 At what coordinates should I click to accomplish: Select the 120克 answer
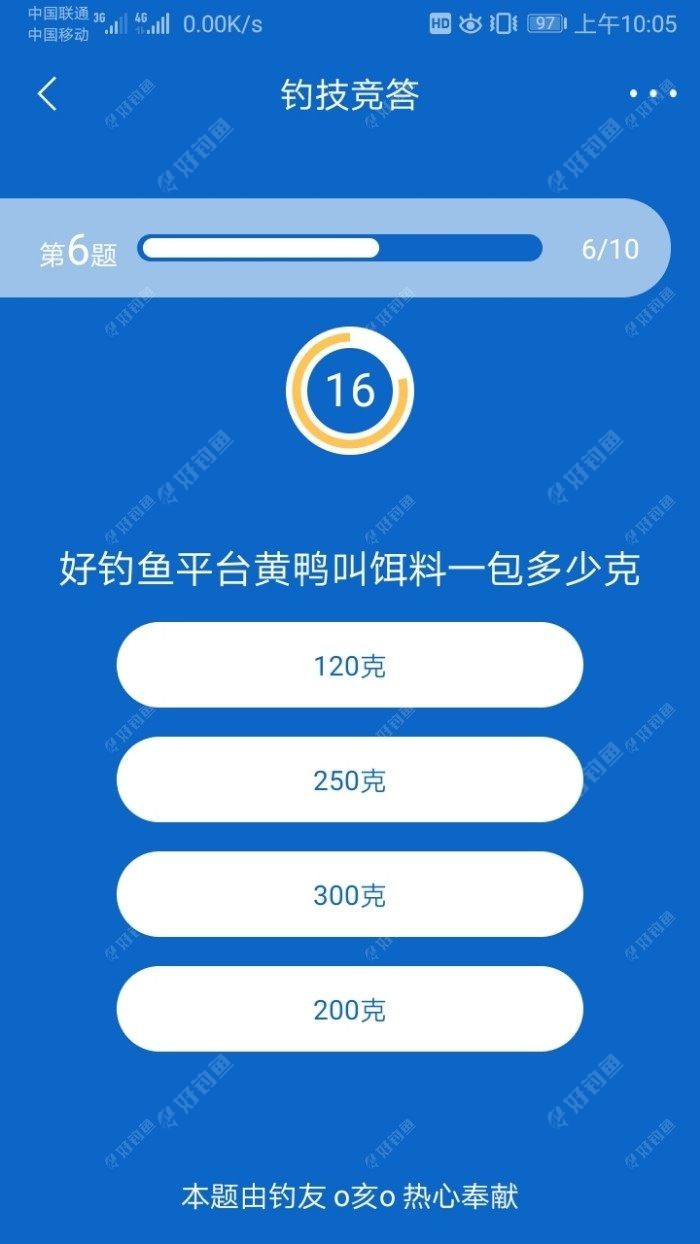pos(349,665)
